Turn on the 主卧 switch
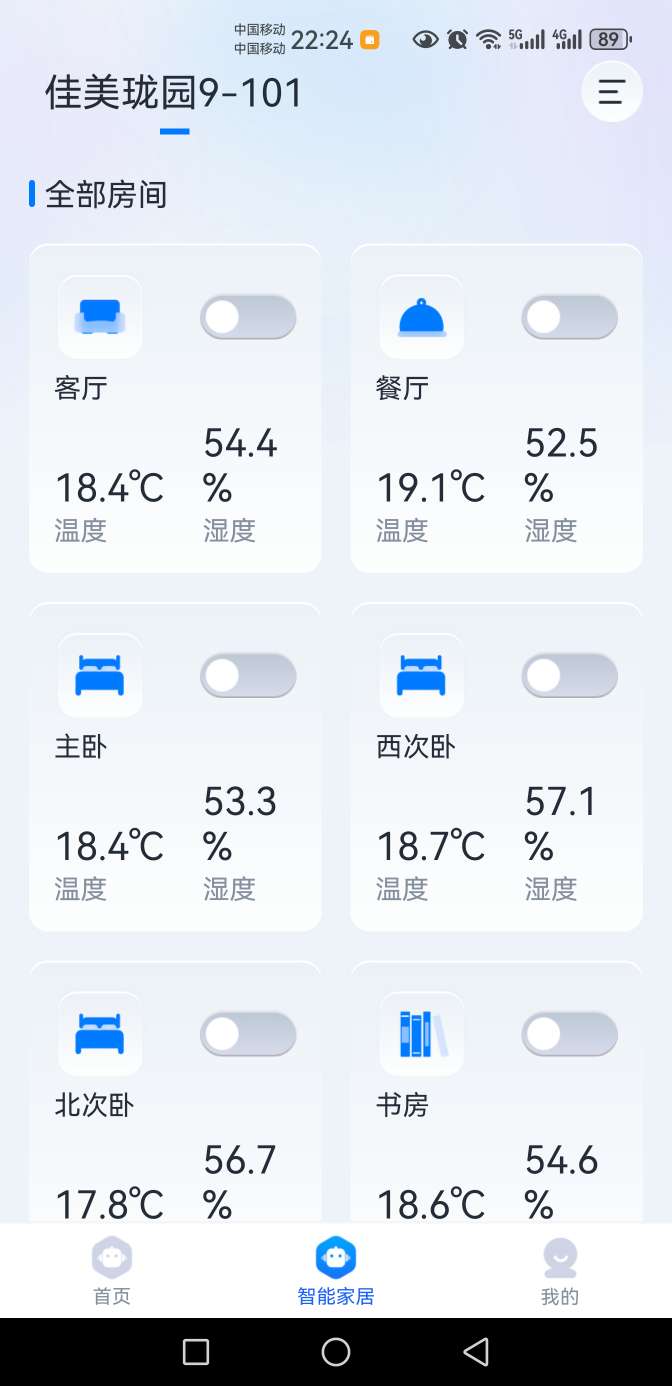The width and height of the screenshot is (672, 1386). (248, 676)
